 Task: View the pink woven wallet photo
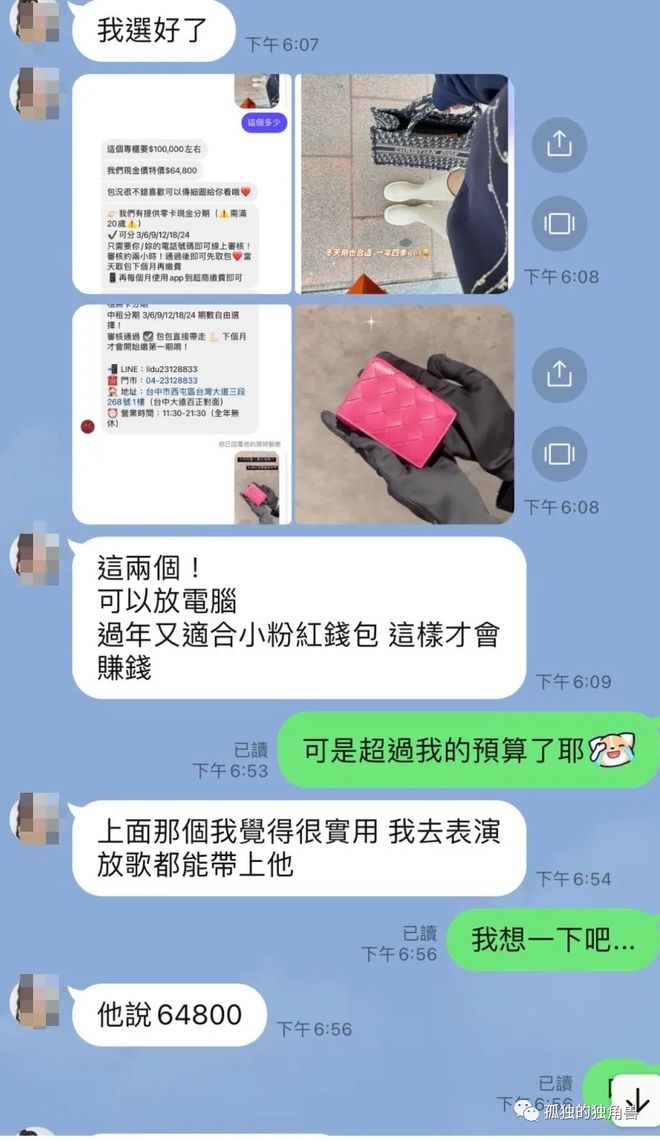pos(404,414)
